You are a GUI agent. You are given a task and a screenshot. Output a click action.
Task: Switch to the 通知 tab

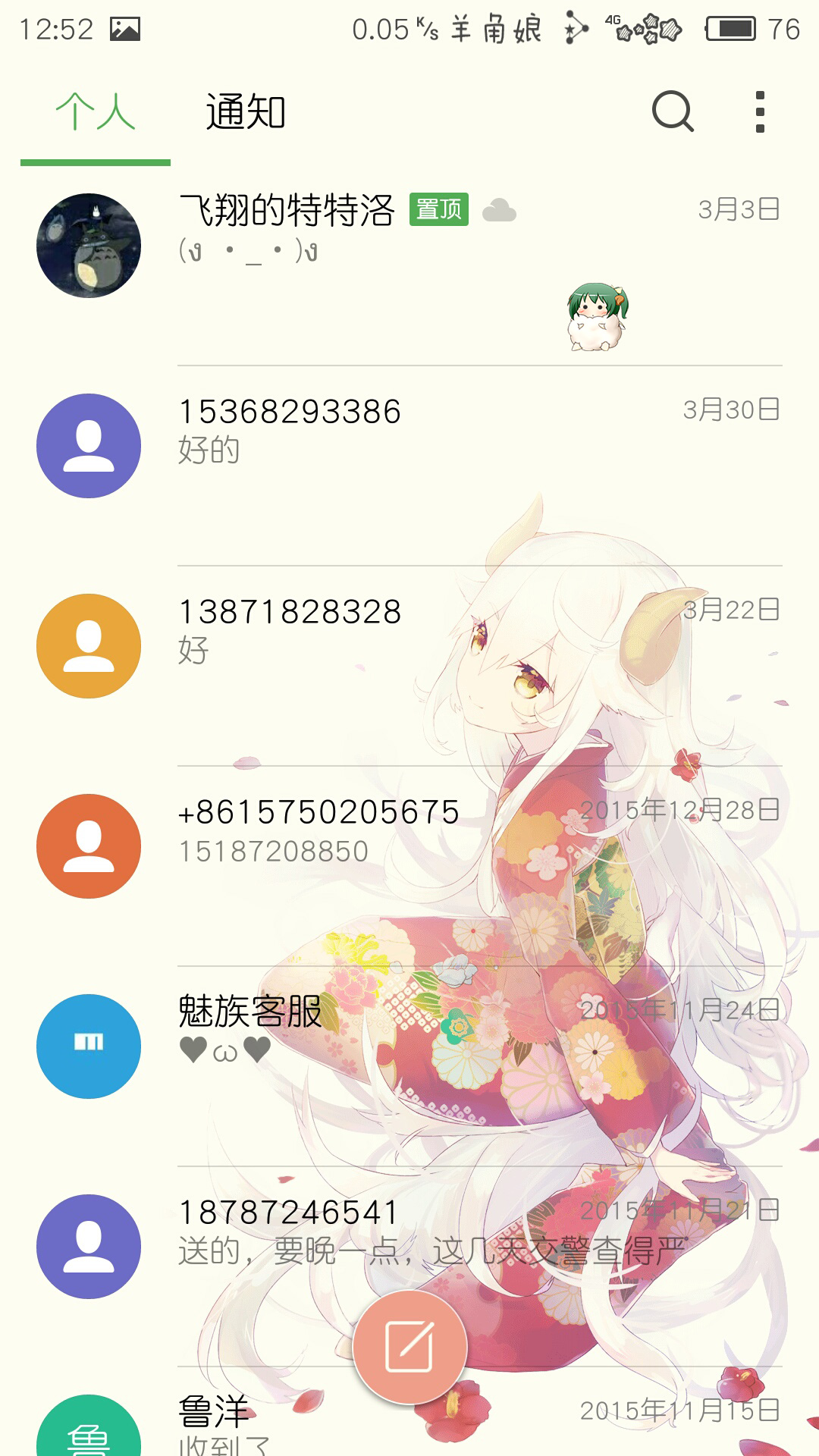(245, 112)
